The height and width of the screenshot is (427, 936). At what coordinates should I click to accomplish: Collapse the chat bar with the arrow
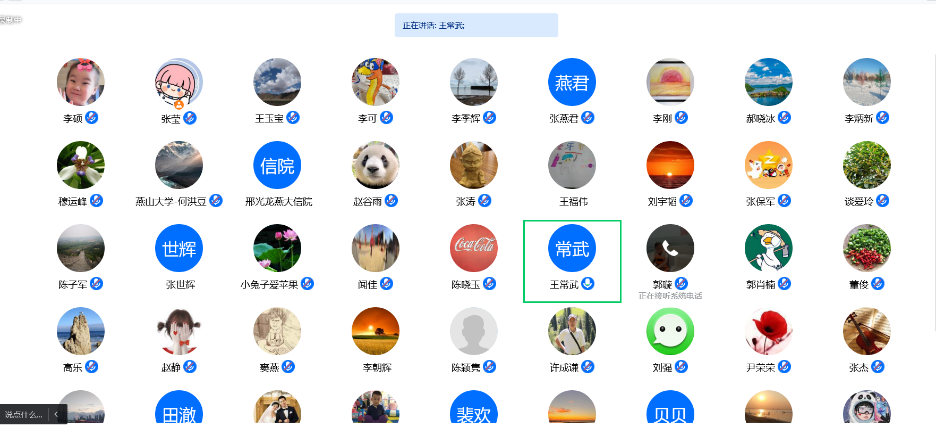pyautogui.click(x=57, y=414)
